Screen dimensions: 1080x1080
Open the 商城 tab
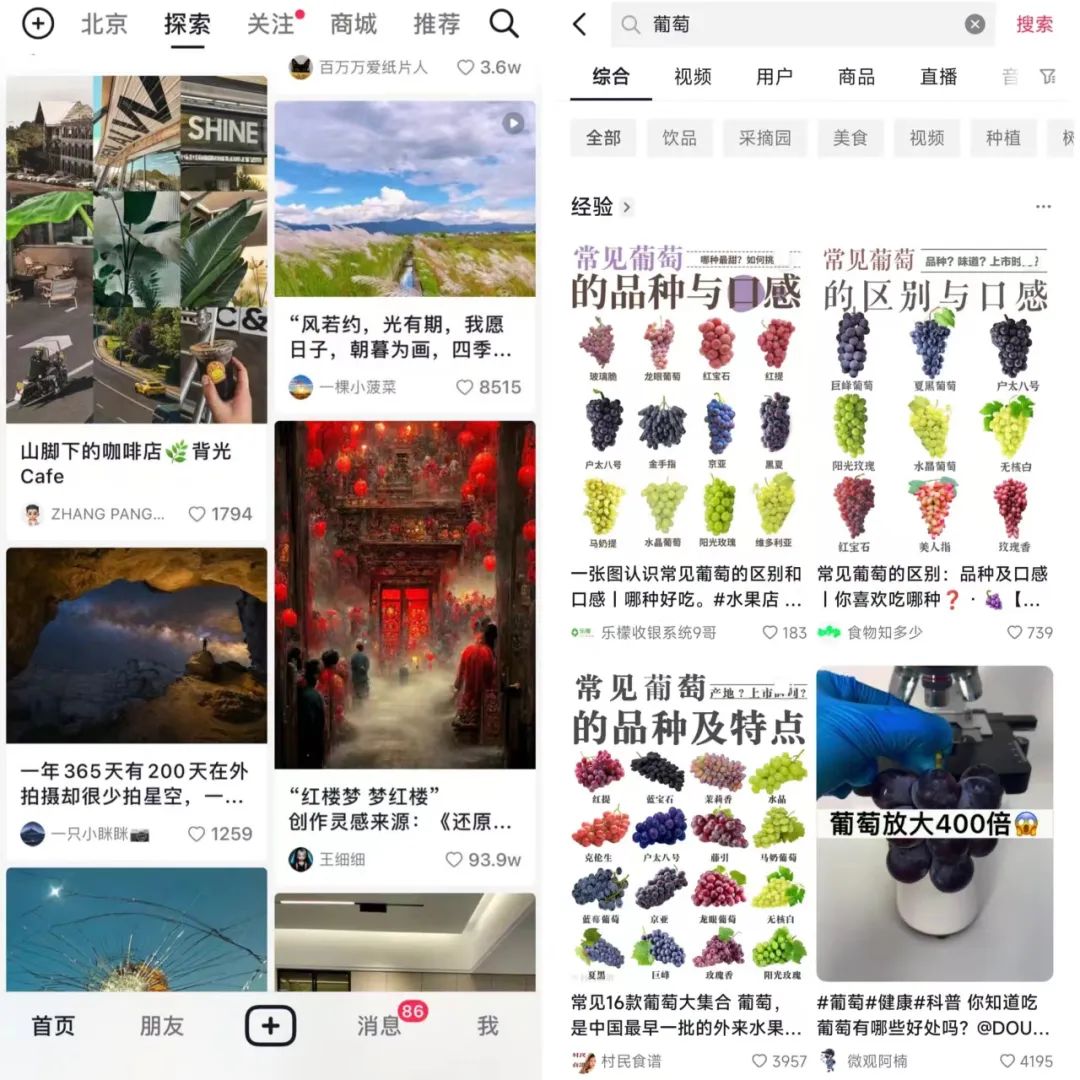354,24
